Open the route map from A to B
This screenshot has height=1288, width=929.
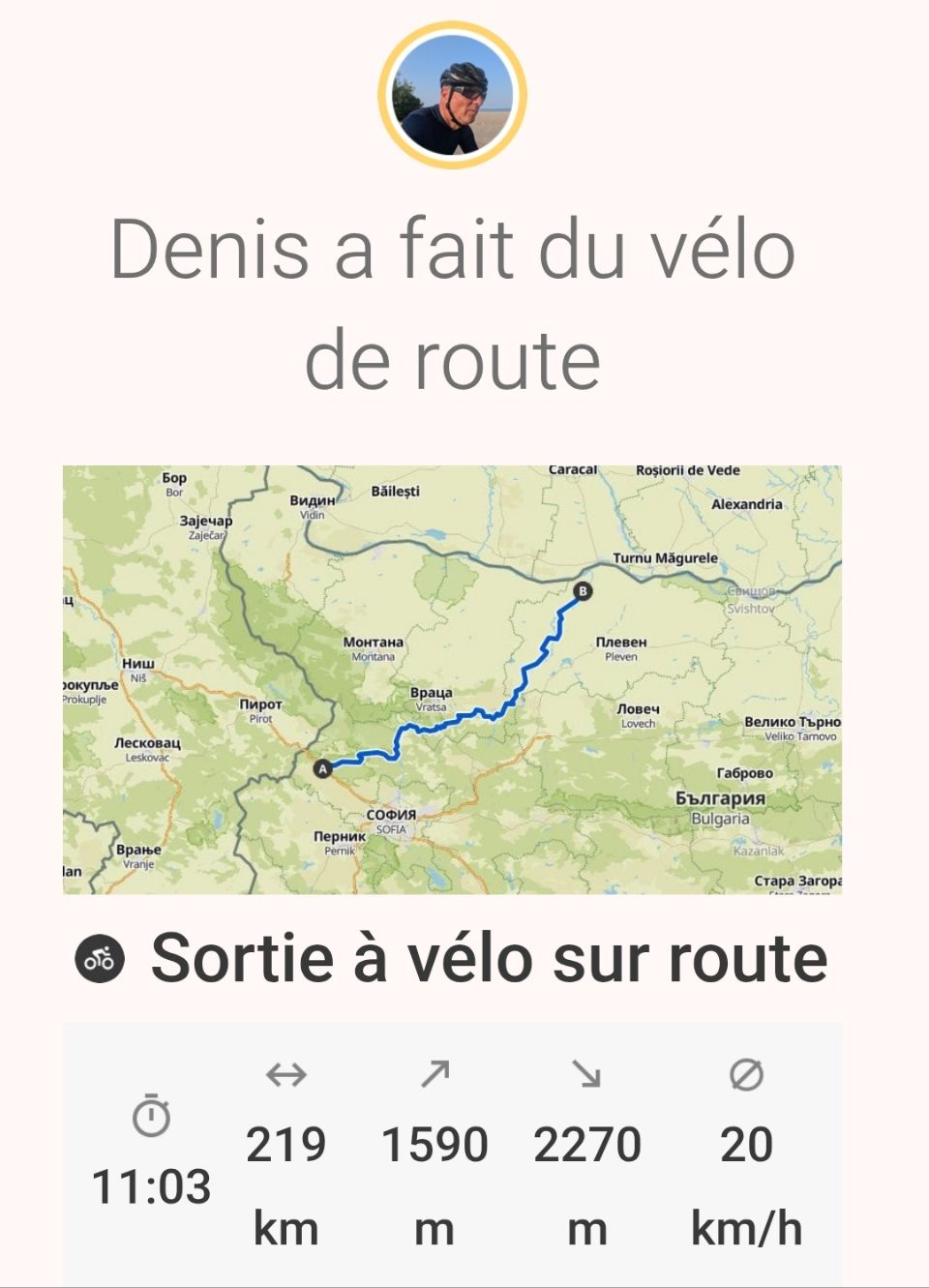coord(452,679)
